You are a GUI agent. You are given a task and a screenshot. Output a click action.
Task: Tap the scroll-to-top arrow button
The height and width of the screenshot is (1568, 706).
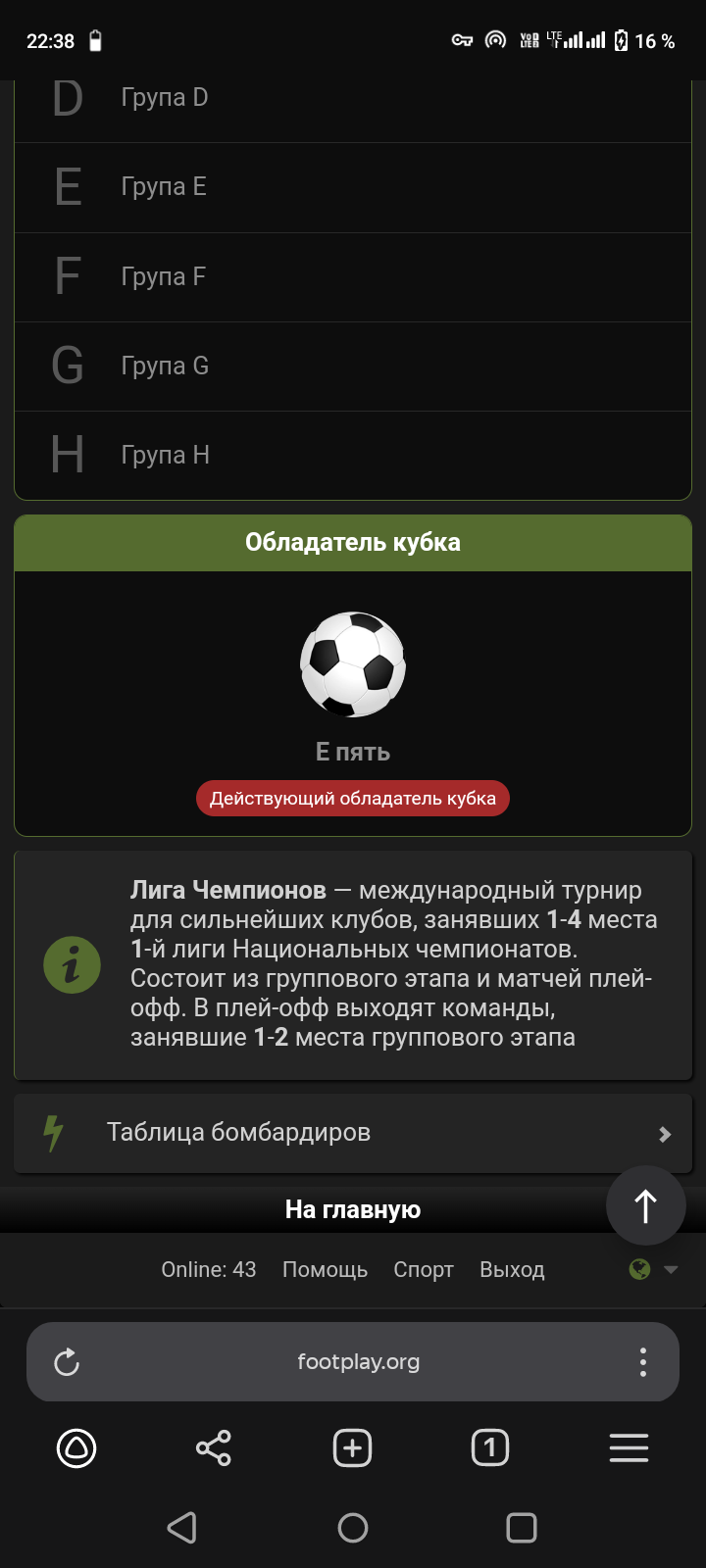pos(645,1205)
